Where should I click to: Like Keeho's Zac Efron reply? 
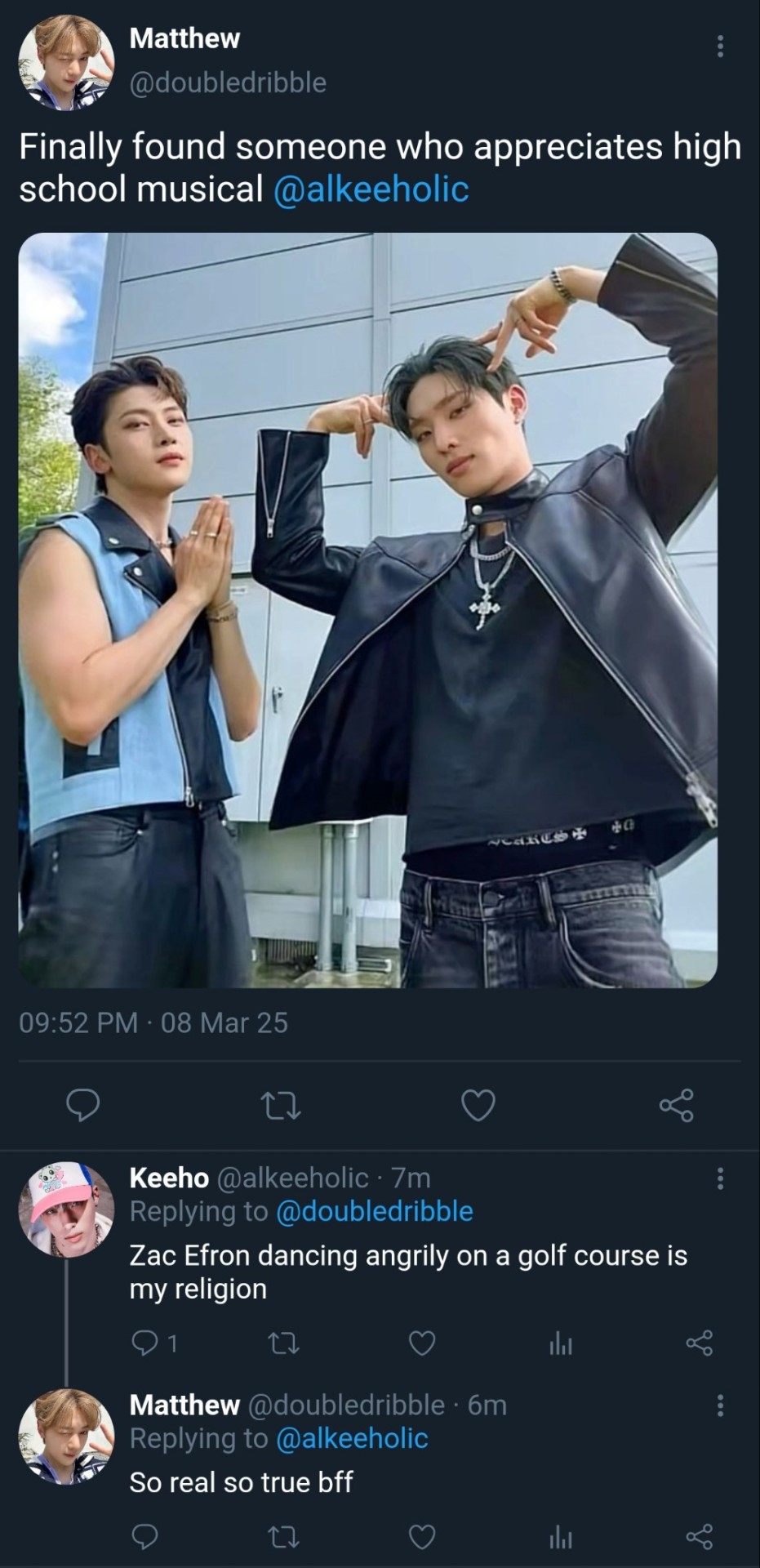pyautogui.click(x=421, y=1343)
